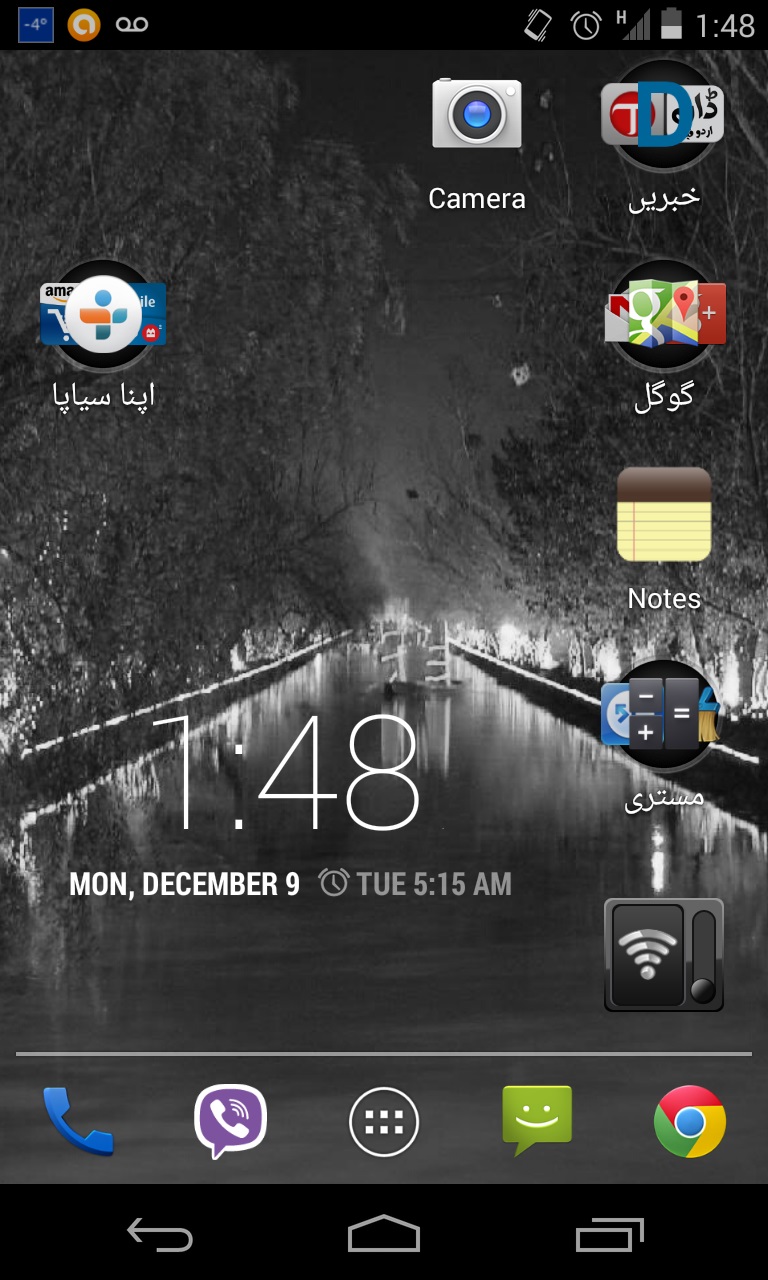Screen dimensions: 768x1280
Task: Launch Viber from the dock
Action: coord(231,1121)
